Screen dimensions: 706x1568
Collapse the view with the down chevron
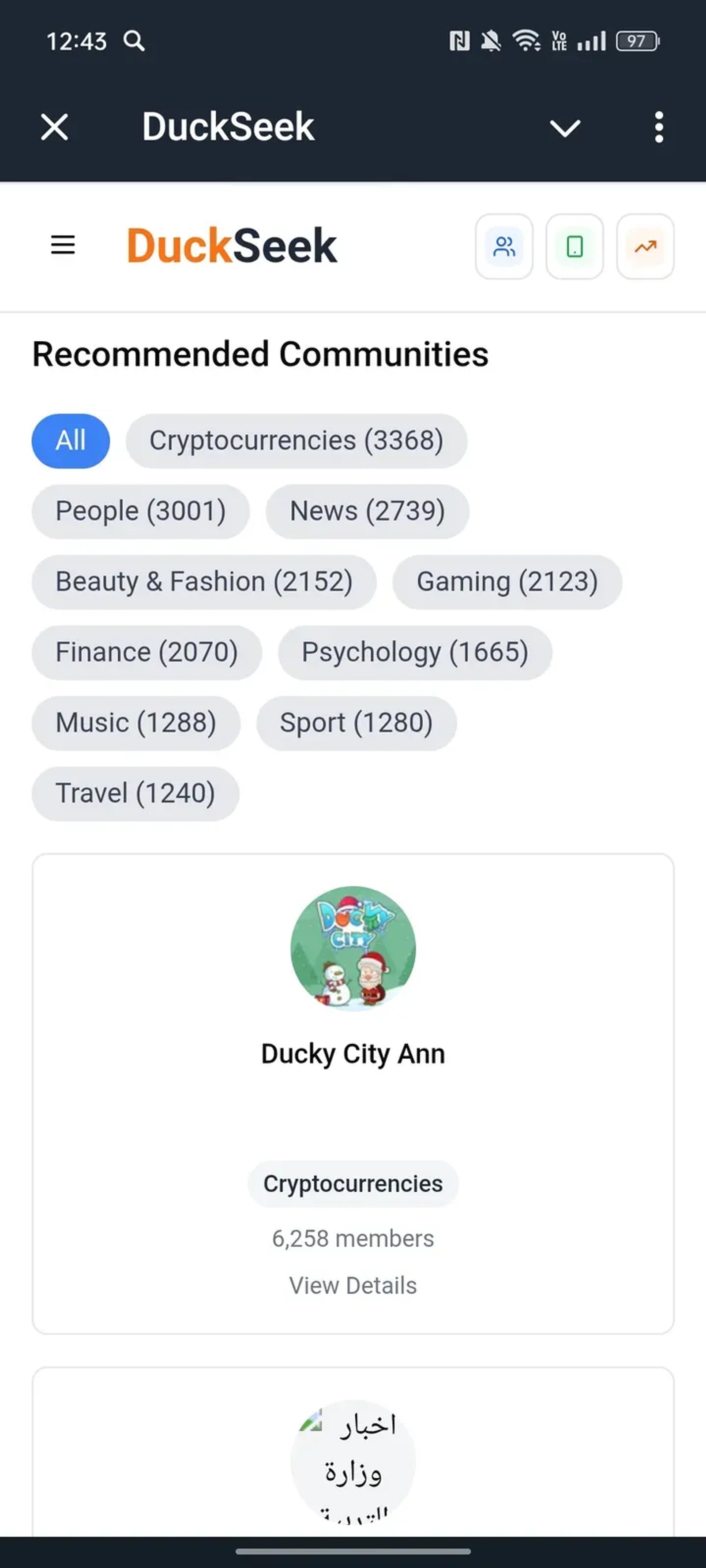coord(563,127)
